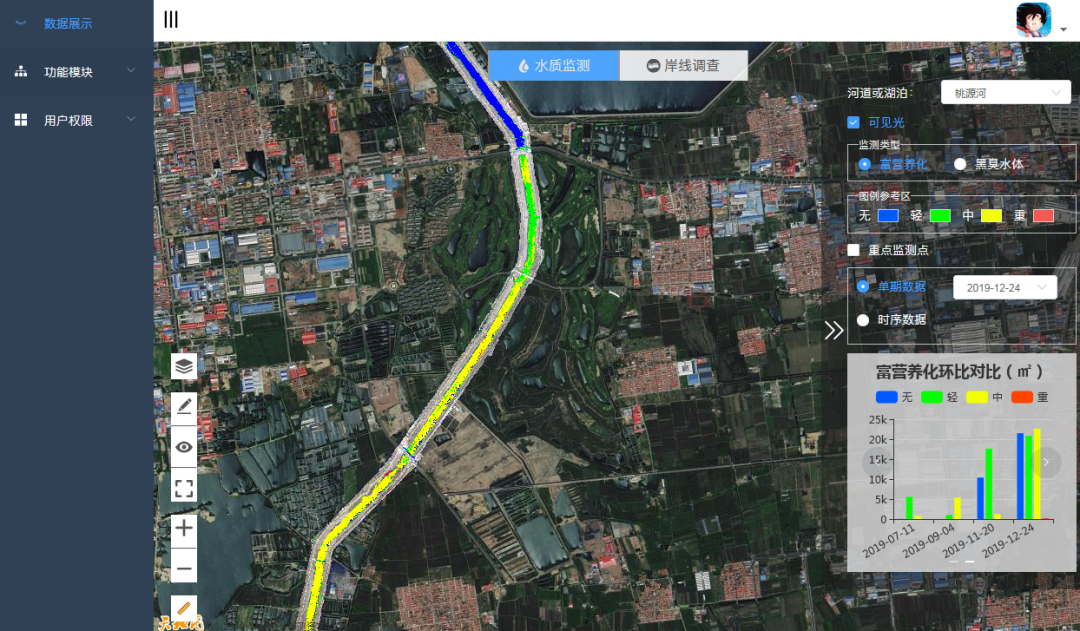This screenshot has width=1080, height=631.
Task: Select the 单期数据 option
Action: [x=863, y=287]
